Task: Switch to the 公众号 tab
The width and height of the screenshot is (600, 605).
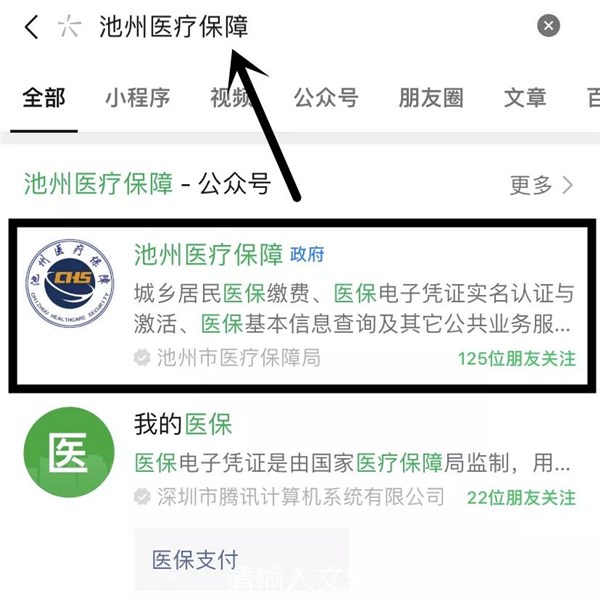Action: click(x=325, y=97)
